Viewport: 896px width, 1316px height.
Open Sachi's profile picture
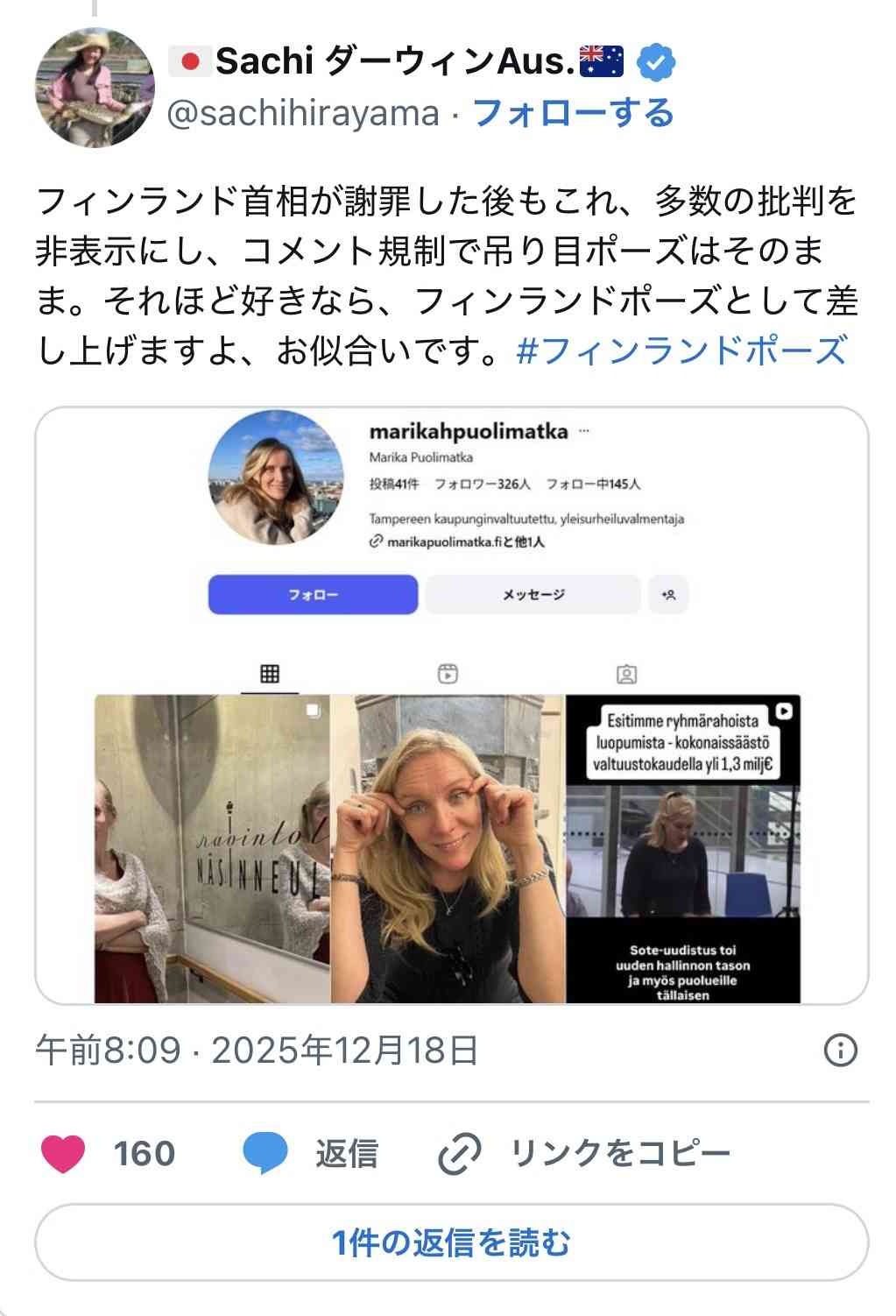click(x=95, y=88)
